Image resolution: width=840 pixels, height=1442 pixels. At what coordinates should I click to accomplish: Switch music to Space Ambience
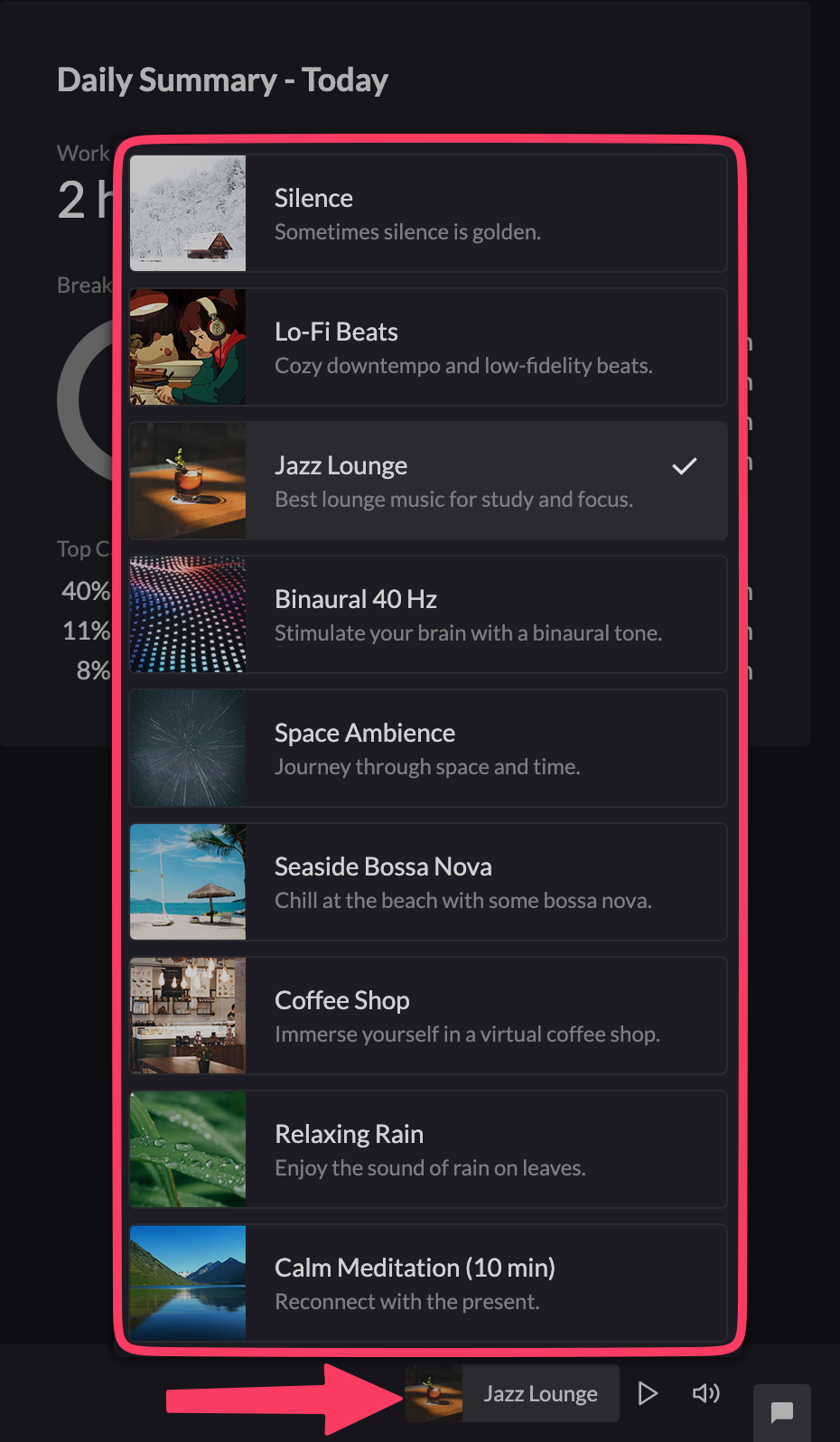click(428, 748)
